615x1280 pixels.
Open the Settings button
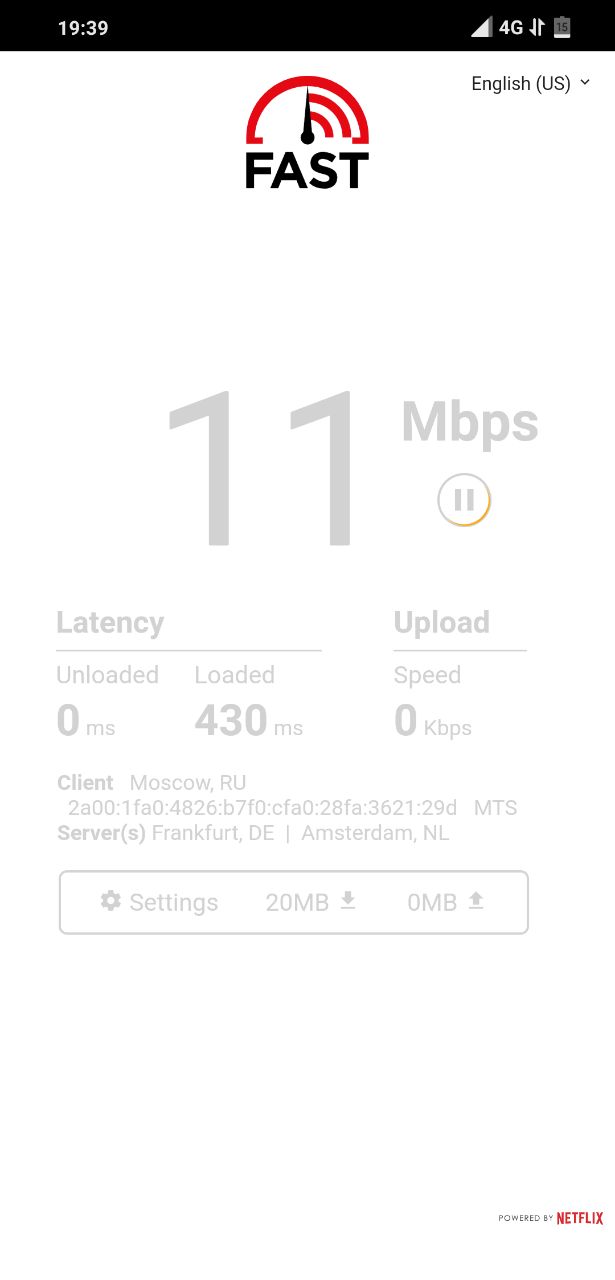pyautogui.click(x=160, y=902)
